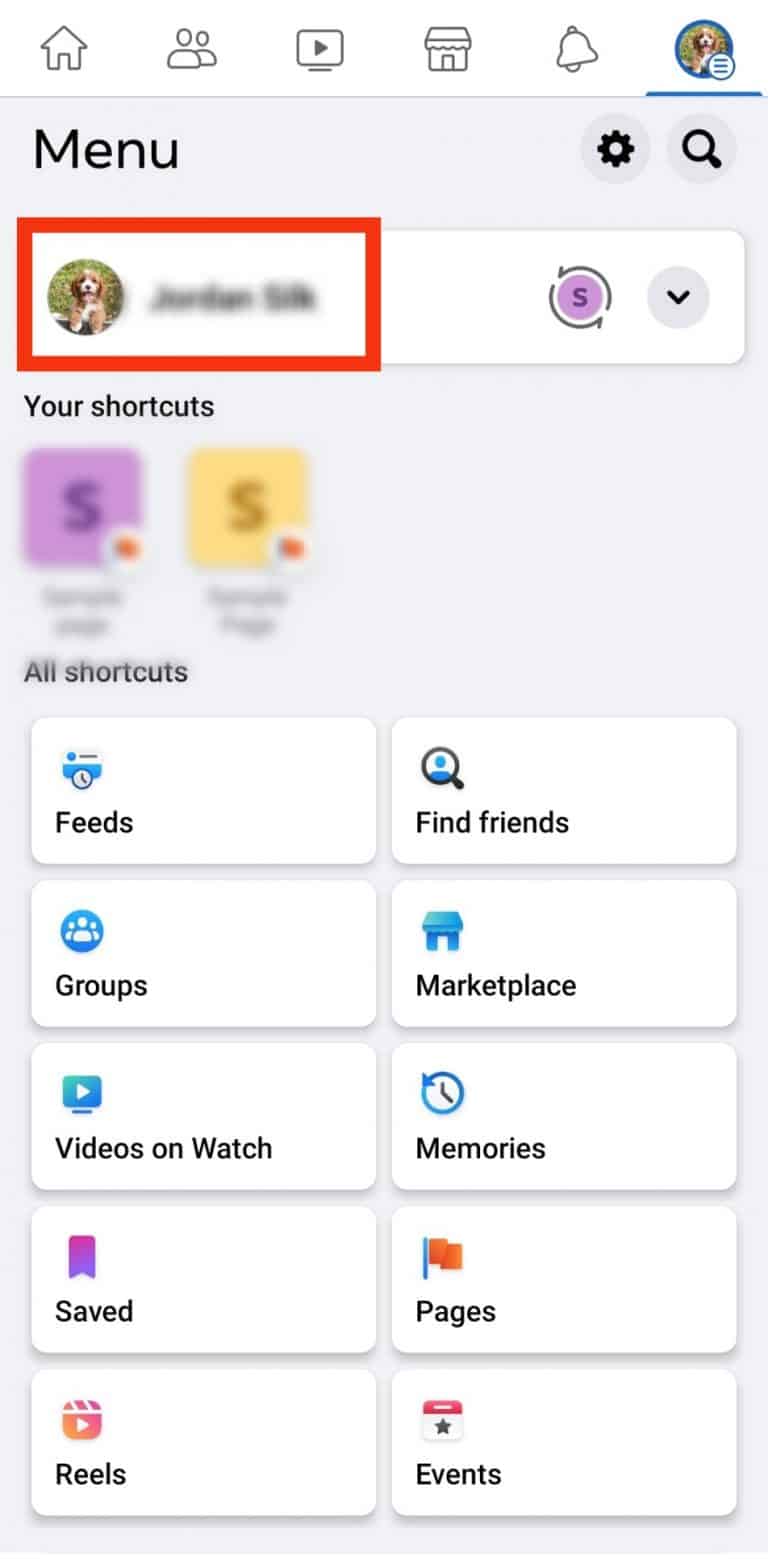Open Pages from All shortcuts
Viewport: 768px width, 1559px height.
(x=563, y=1279)
